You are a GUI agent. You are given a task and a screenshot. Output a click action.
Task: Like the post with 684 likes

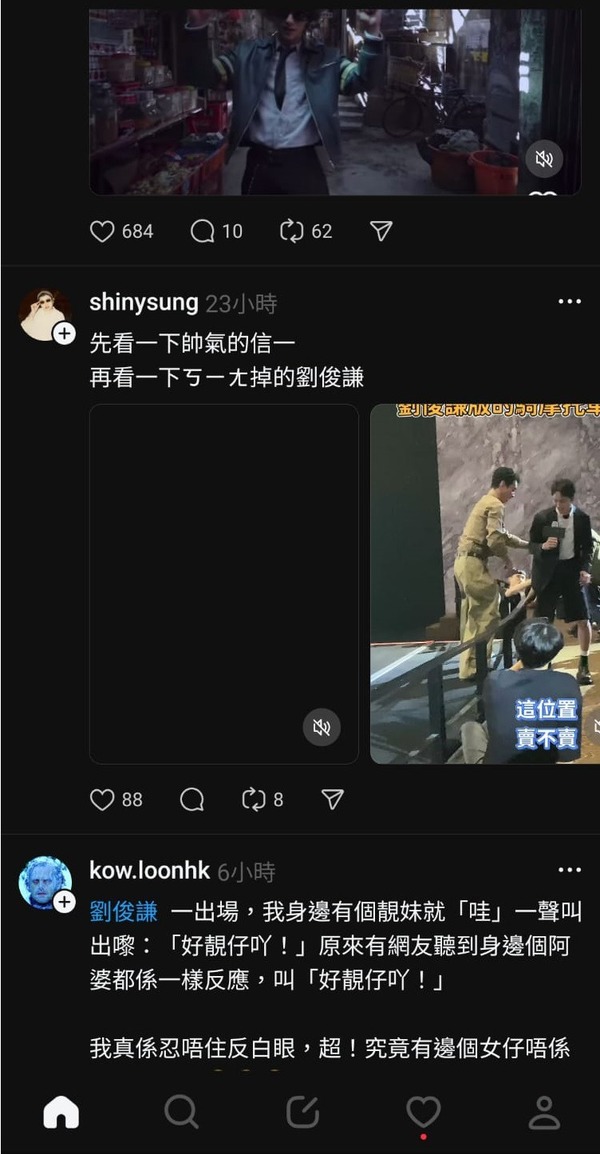point(103,231)
